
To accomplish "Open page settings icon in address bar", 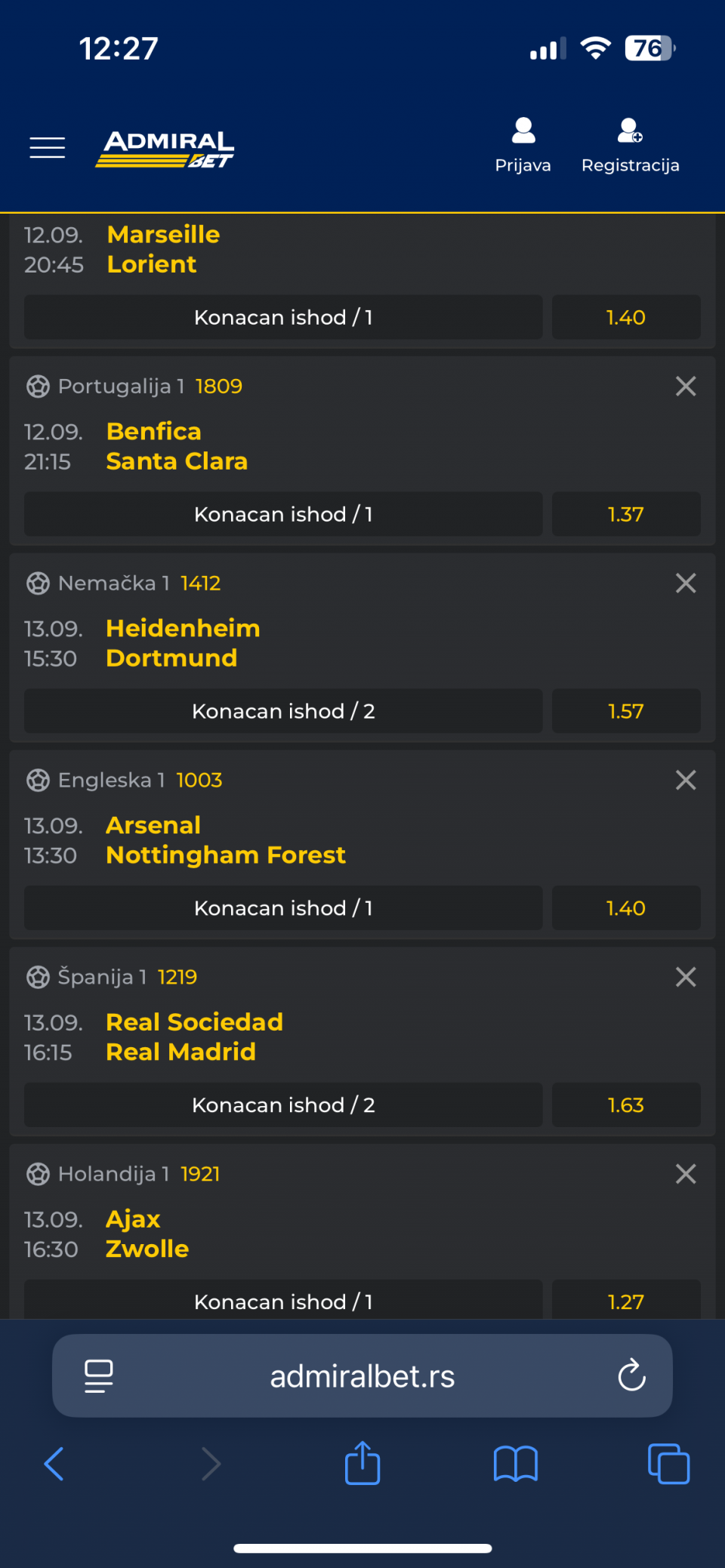I will pyautogui.click(x=99, y=1376).
